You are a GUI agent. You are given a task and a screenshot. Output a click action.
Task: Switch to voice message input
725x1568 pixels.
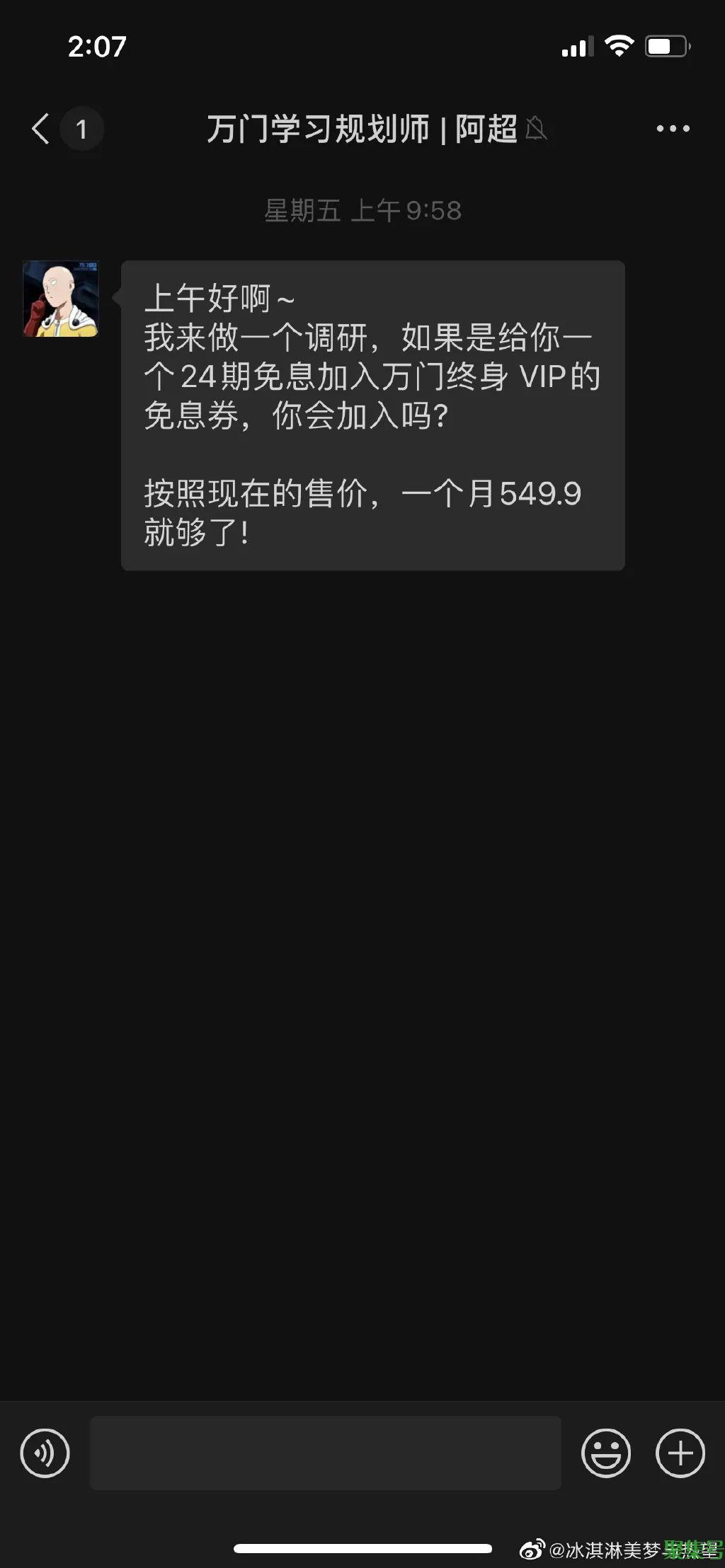45,1453
